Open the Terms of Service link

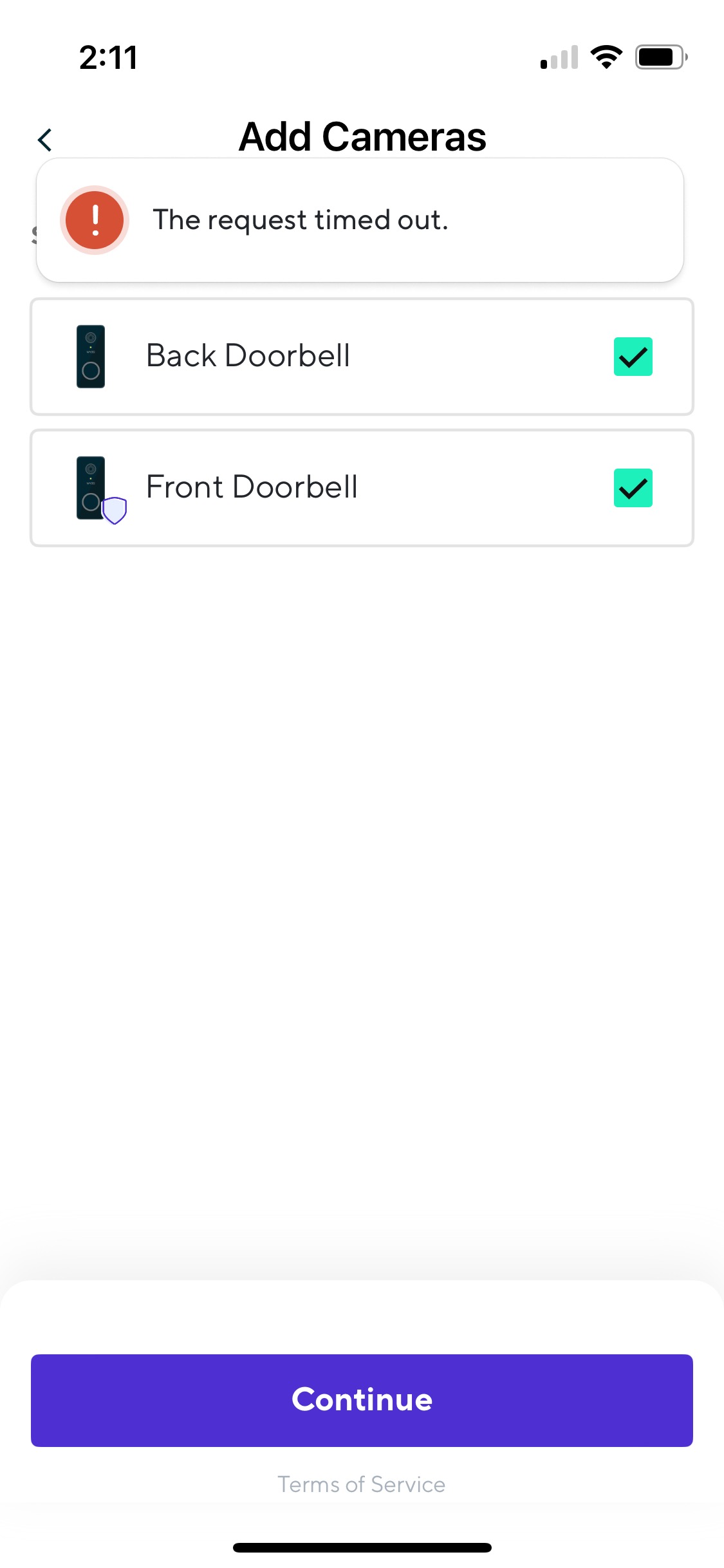(362, 1484)
